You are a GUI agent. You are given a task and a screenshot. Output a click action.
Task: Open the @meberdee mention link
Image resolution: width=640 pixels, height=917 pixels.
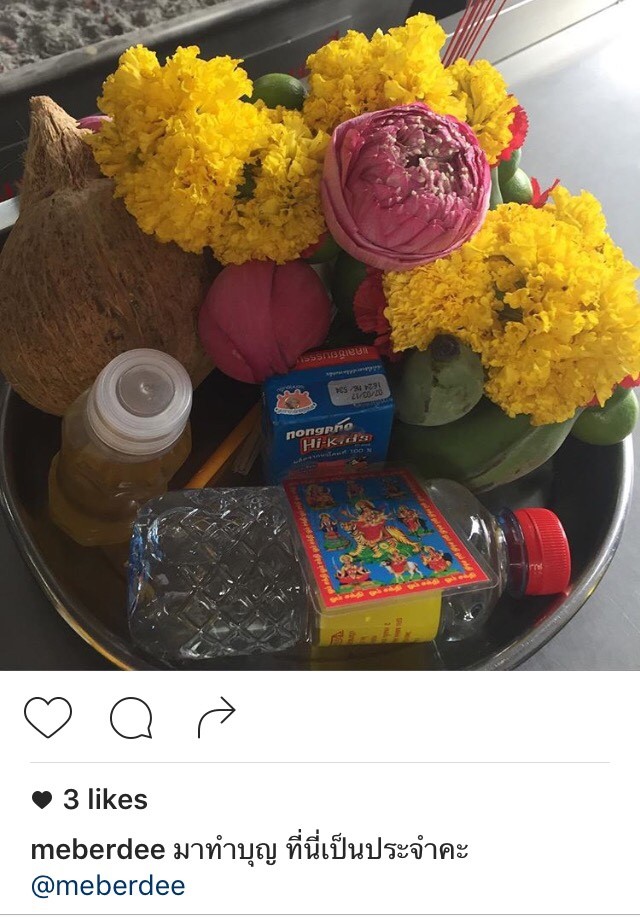[x=108, y=886]
